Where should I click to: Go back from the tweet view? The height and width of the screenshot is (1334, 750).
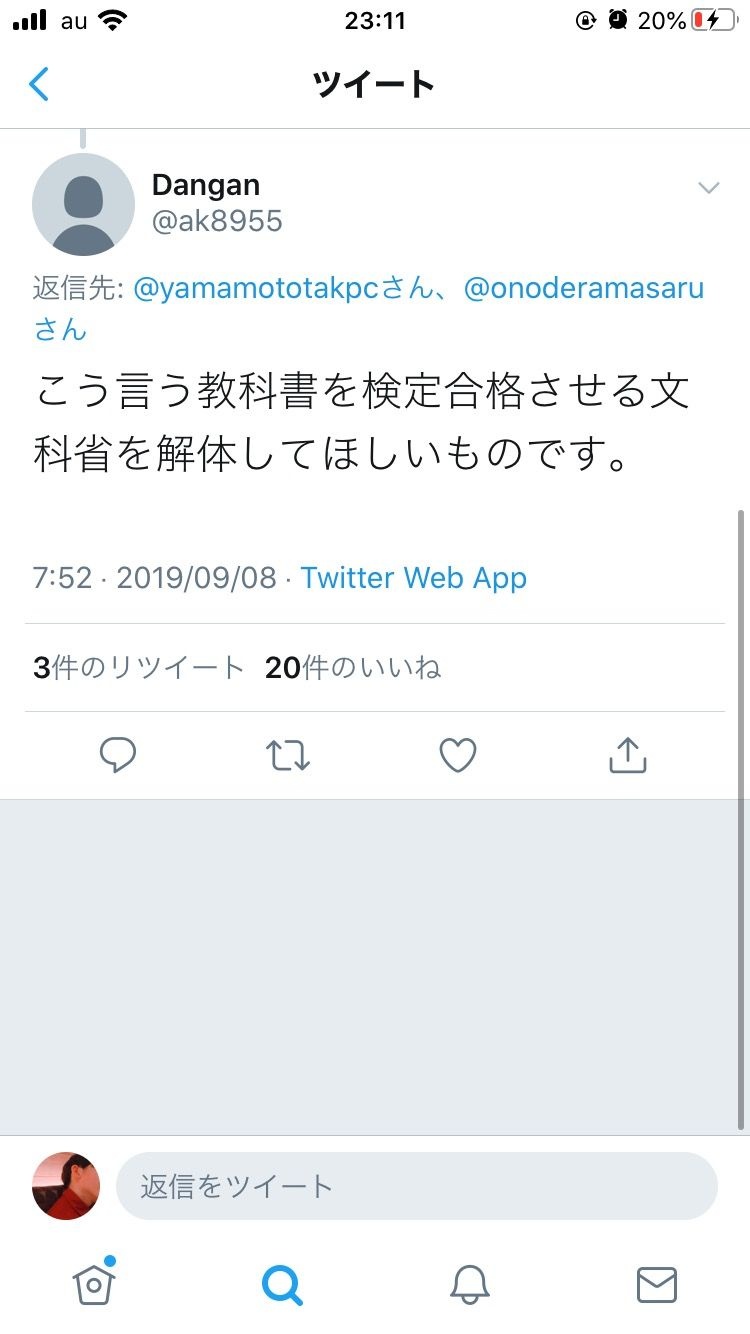point(39,84)
